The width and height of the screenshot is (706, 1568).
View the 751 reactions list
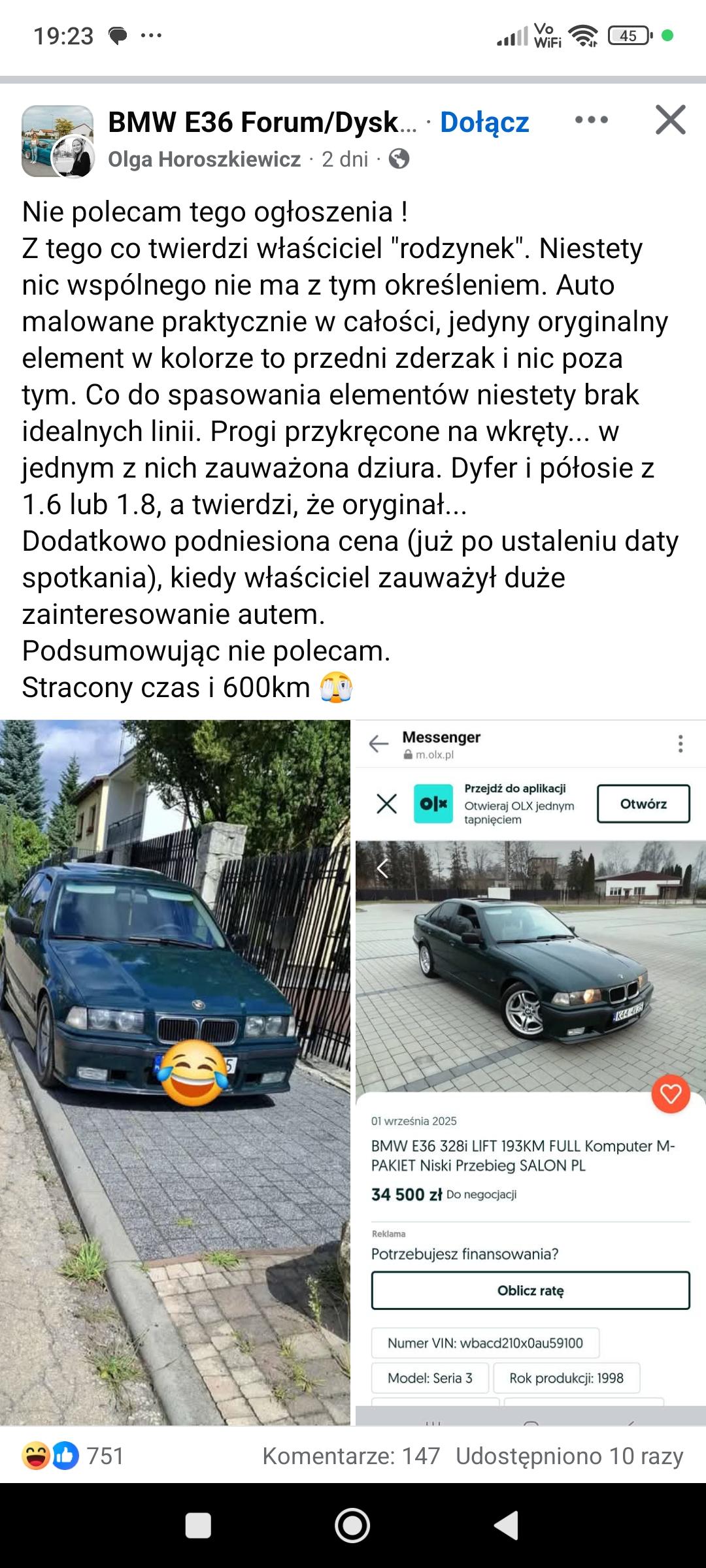[73, 1456]
